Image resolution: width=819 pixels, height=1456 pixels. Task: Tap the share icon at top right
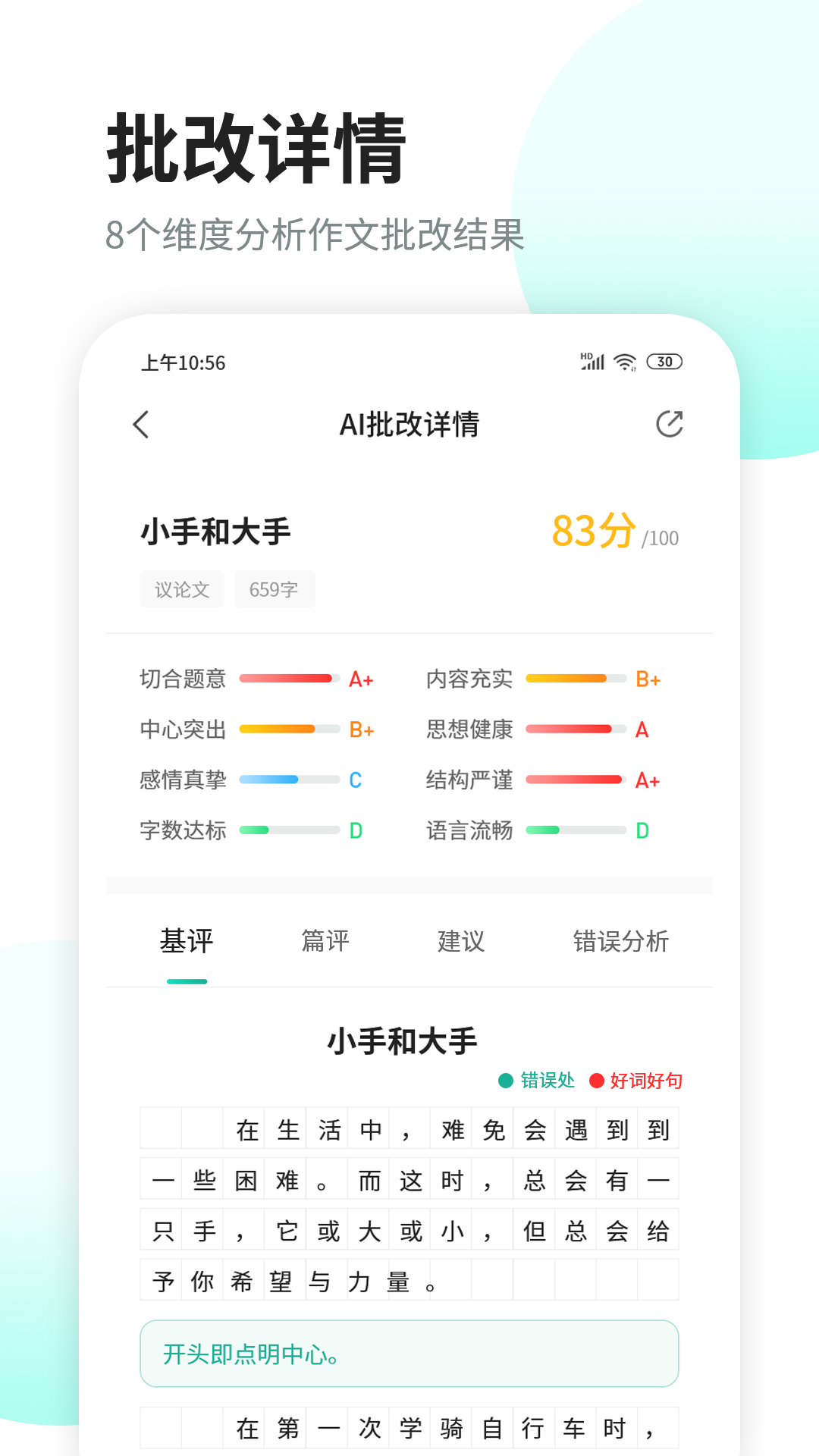coord(667,424)
